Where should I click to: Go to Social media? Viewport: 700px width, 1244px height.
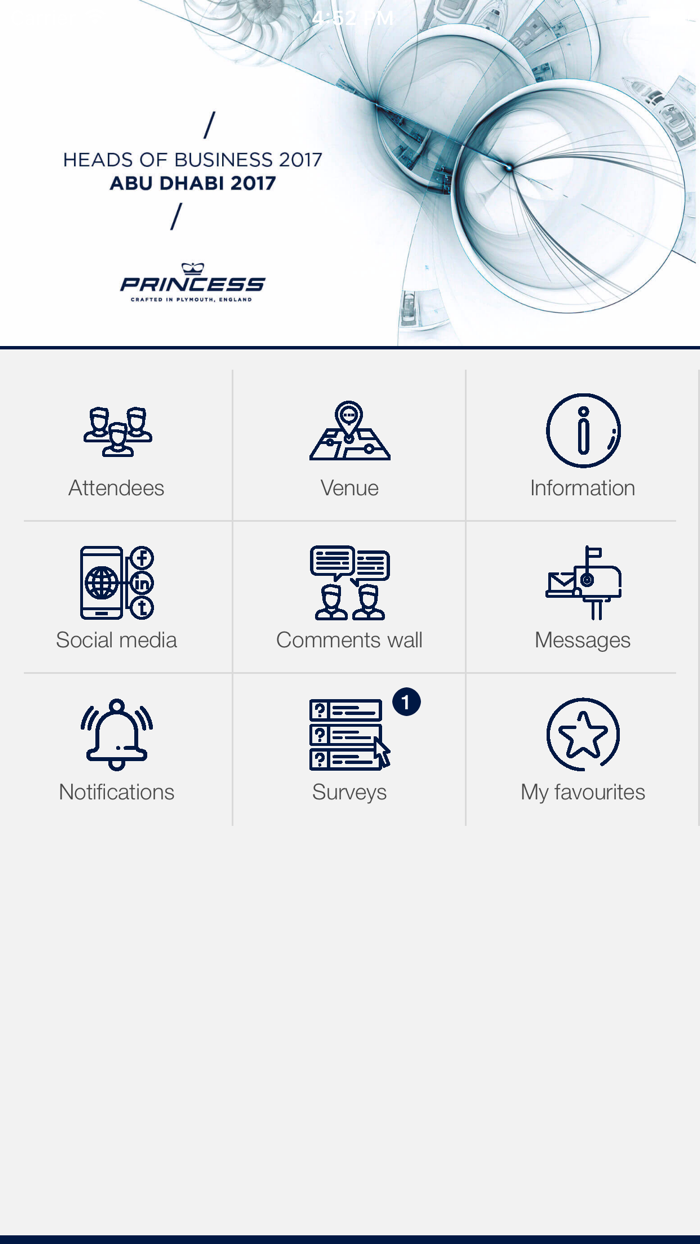pyautogui.click(x=117, y=598)
